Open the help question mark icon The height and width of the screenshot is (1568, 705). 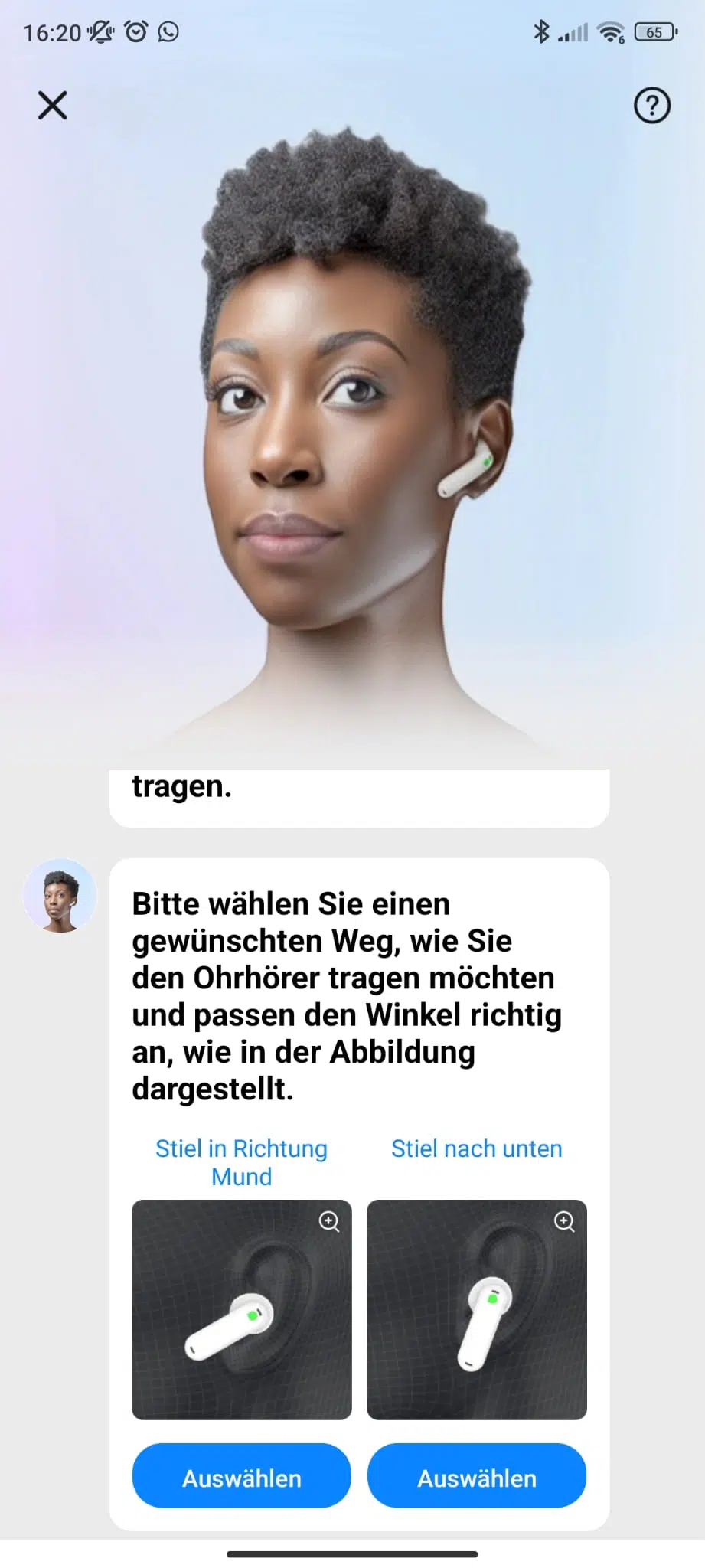pos(652,106)
